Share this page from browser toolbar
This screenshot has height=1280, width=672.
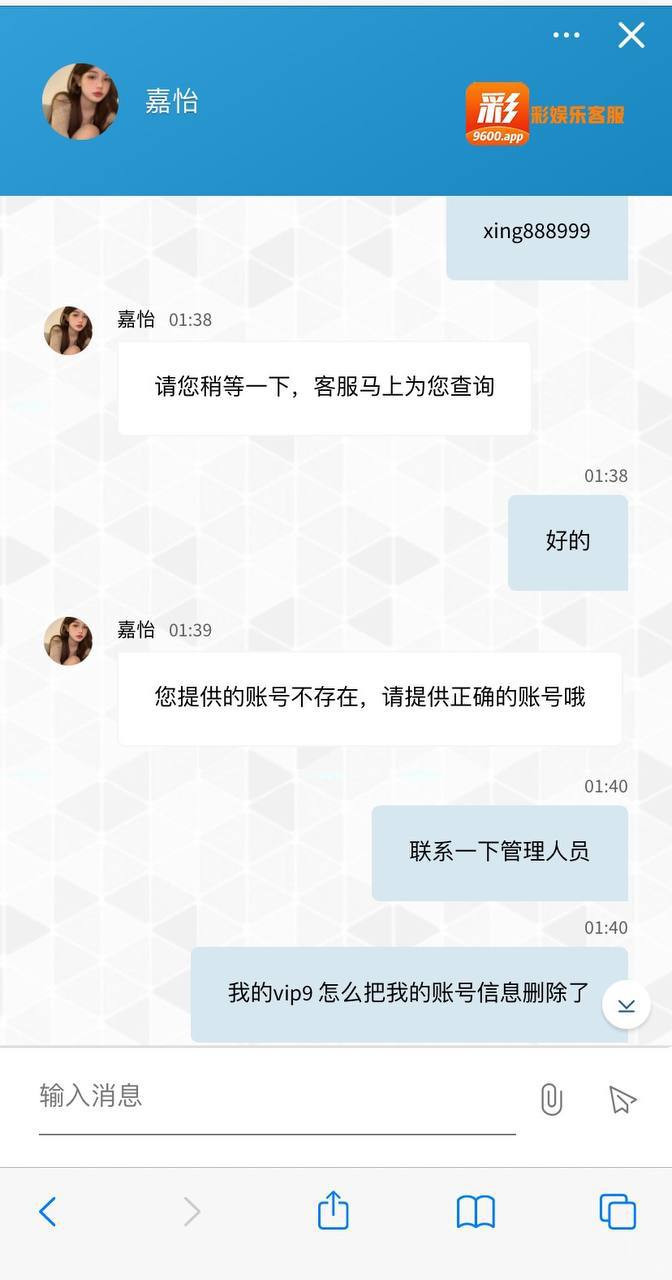pyautogui.click(x=333, y=1211)
